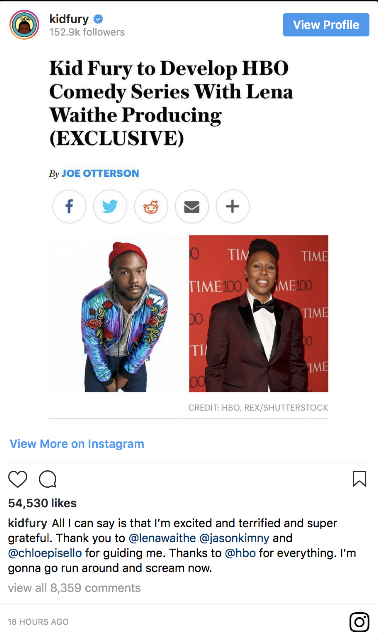Open the post image about the HBO series

[x=189, y=237]
